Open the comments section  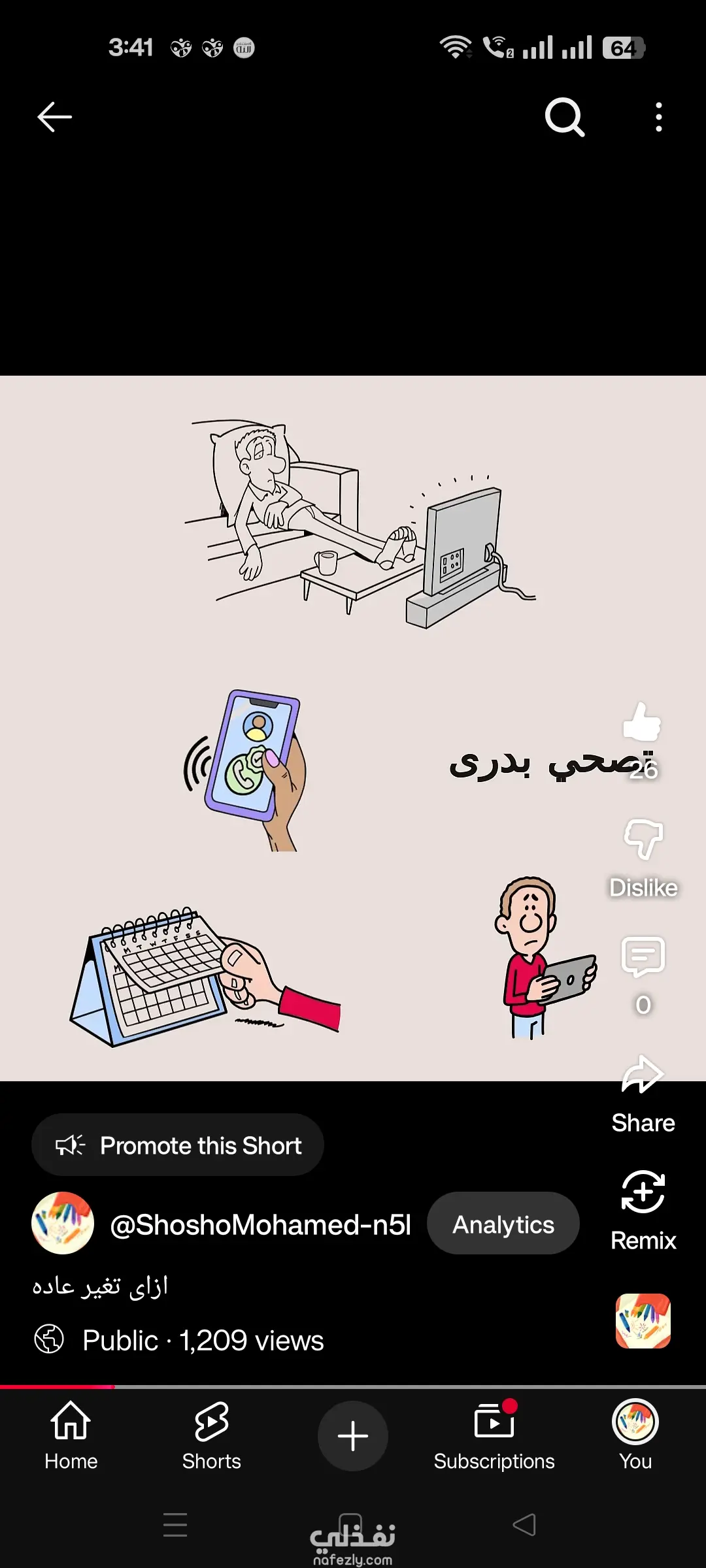pyautogui.click(x=643, y=956)
